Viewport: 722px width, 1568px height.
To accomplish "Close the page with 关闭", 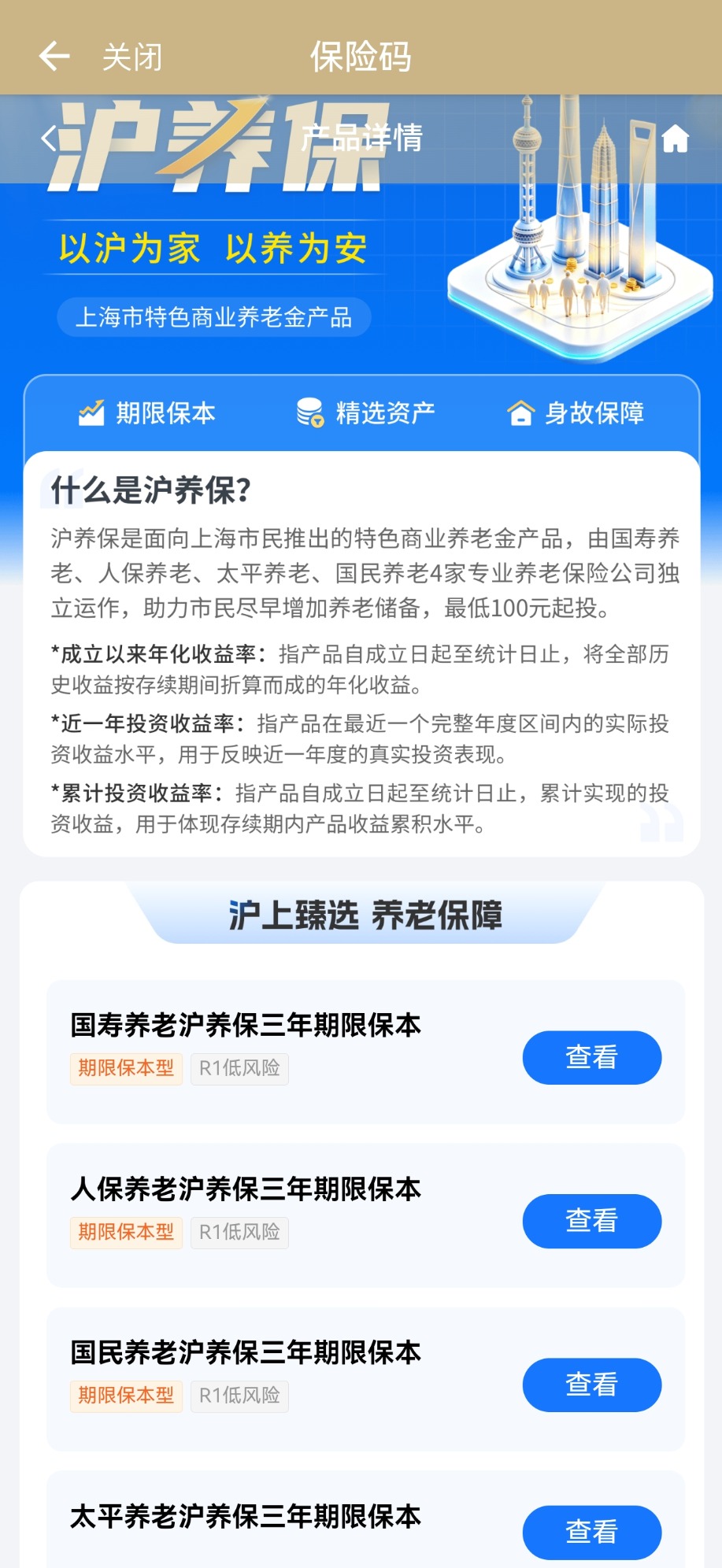I will click(x=132, y=57).
